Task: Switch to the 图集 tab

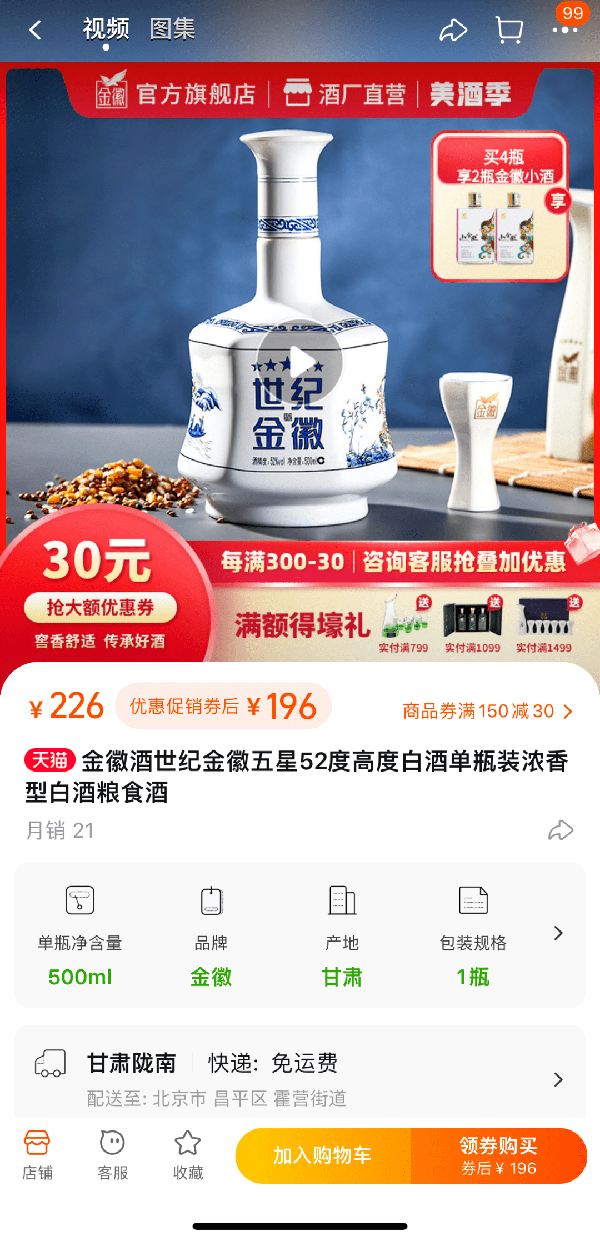Action: pyautogui.click(x=172, y=29)
